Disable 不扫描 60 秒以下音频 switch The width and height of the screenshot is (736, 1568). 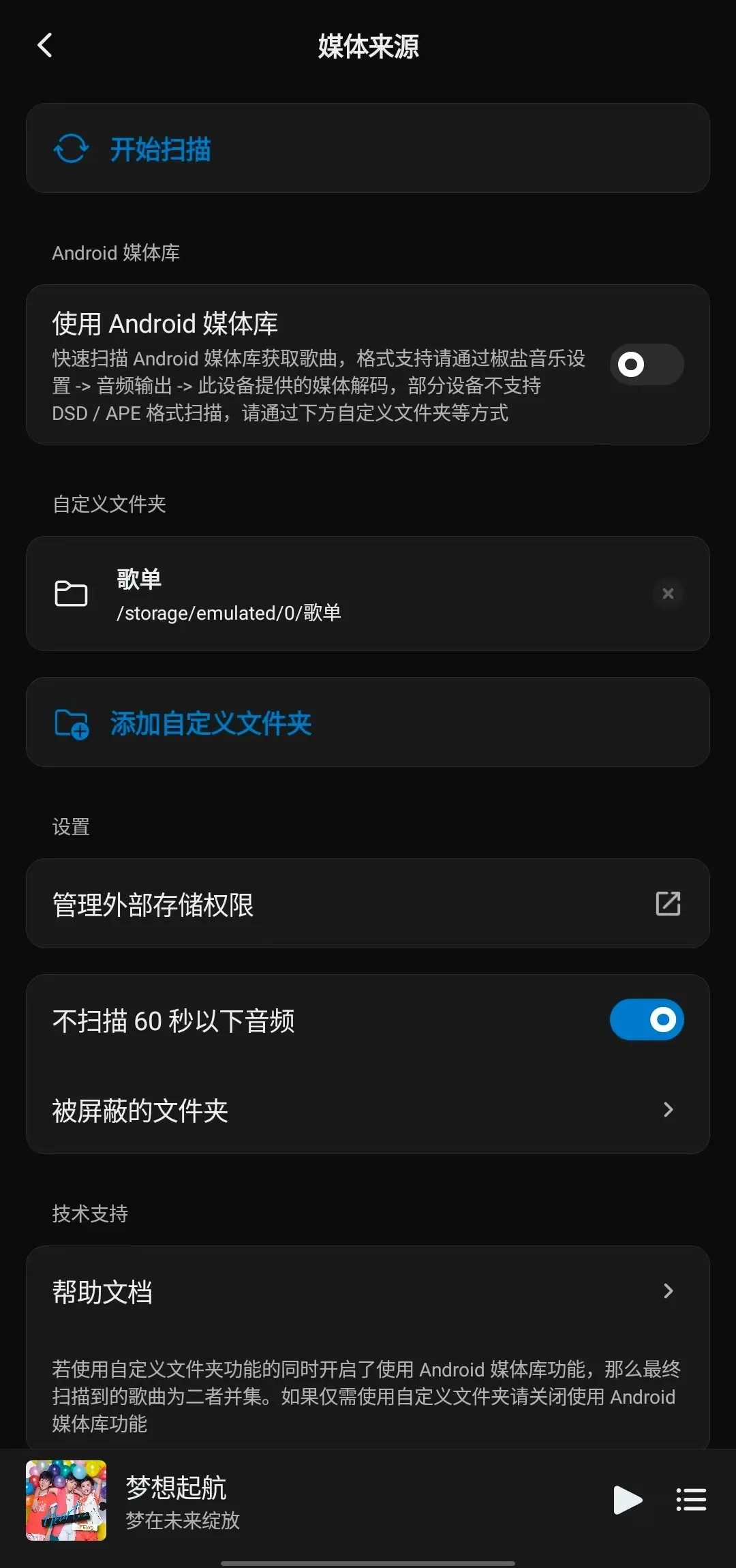tap(646, 1020)
